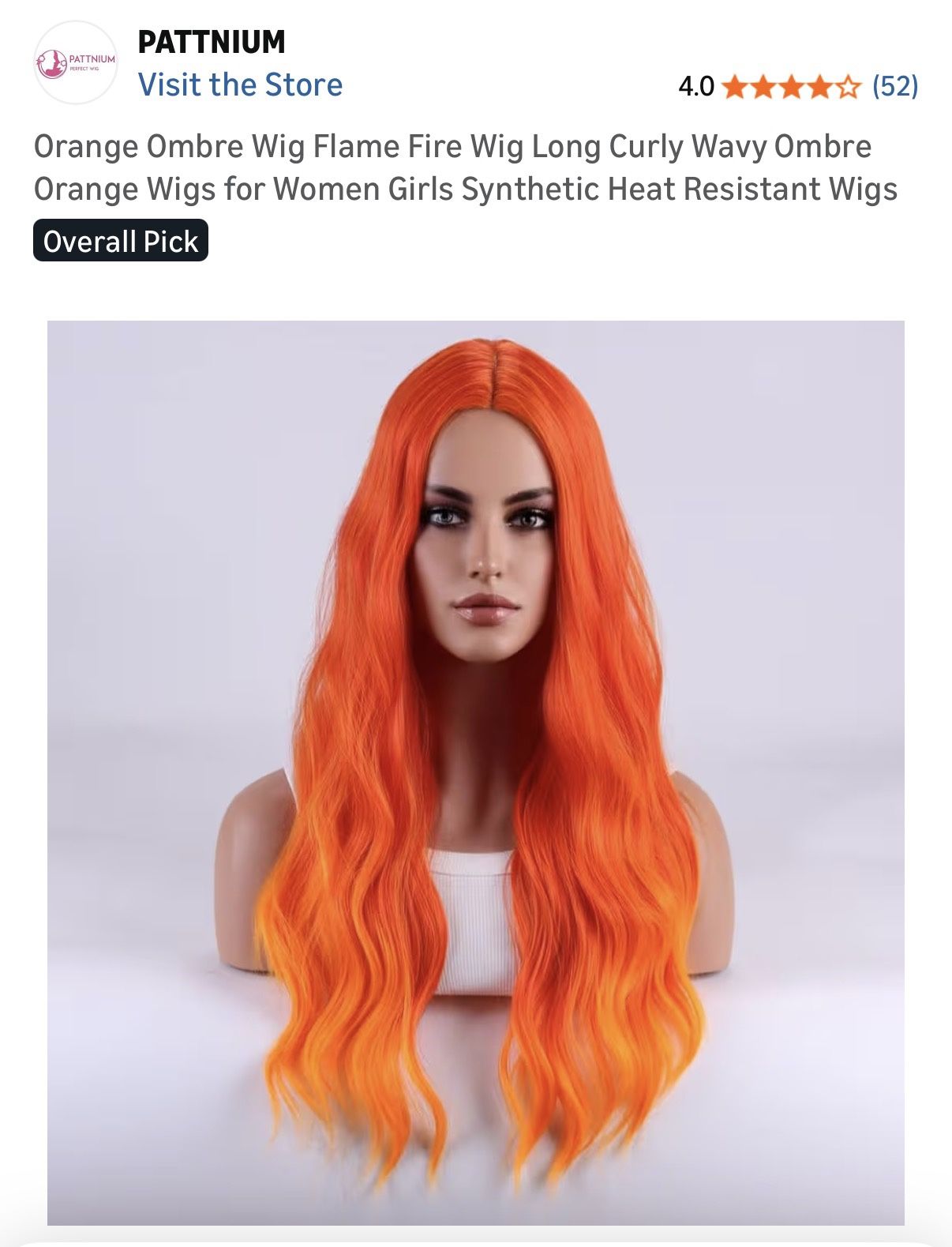Tap the PATTNIUM brand logo

76,62
